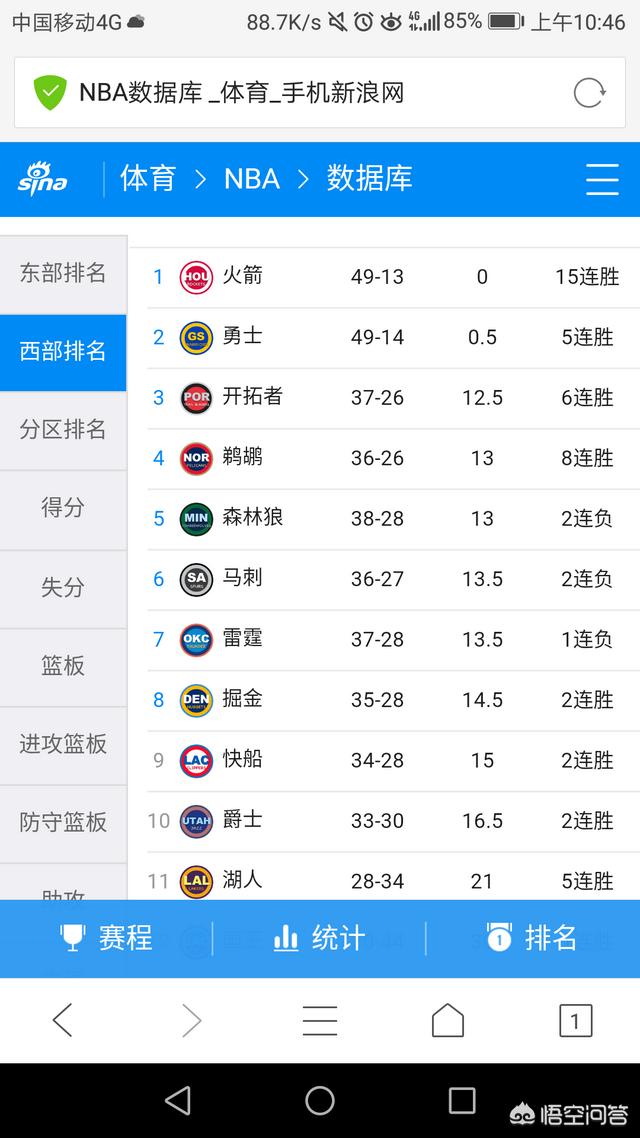Select the 分区排名 tab
The height and width of the screenshot is (1138, 640).
point(63,430)
